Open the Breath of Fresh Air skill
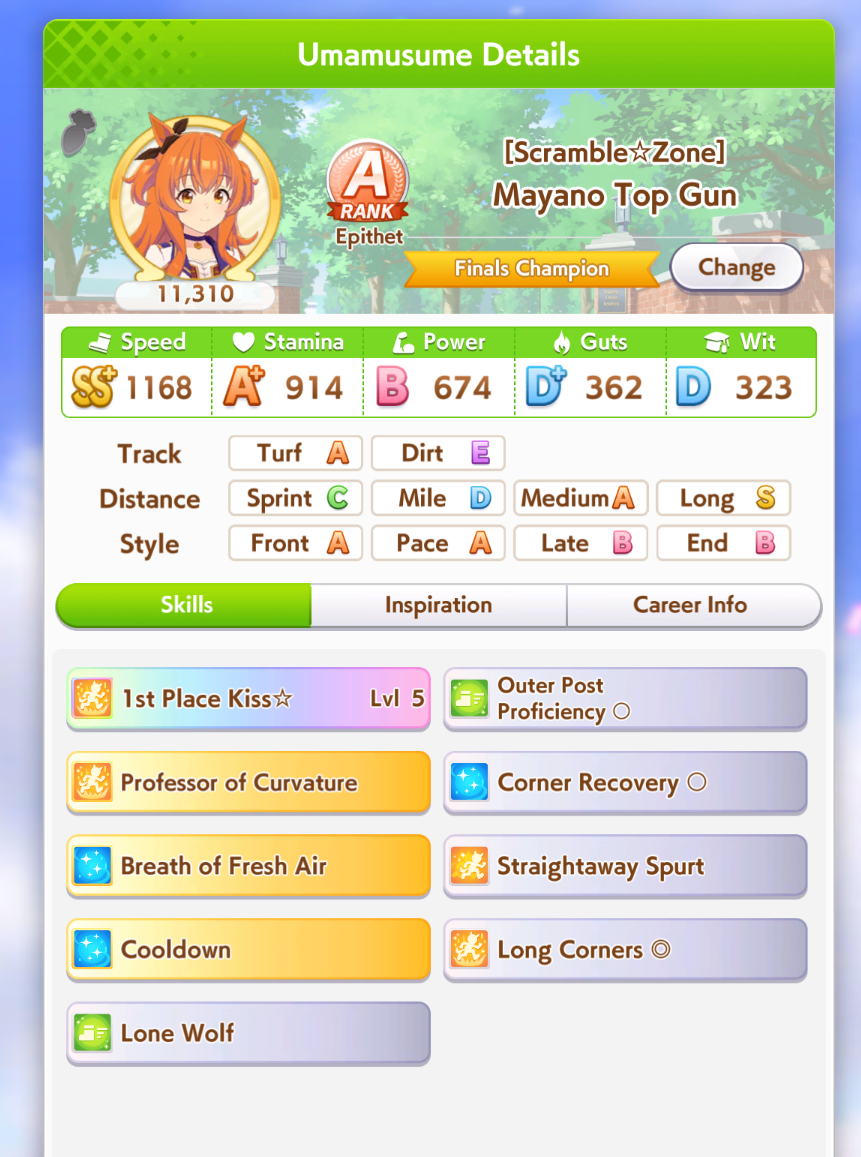Viewport: 861px width, 1157px height. 248,866
